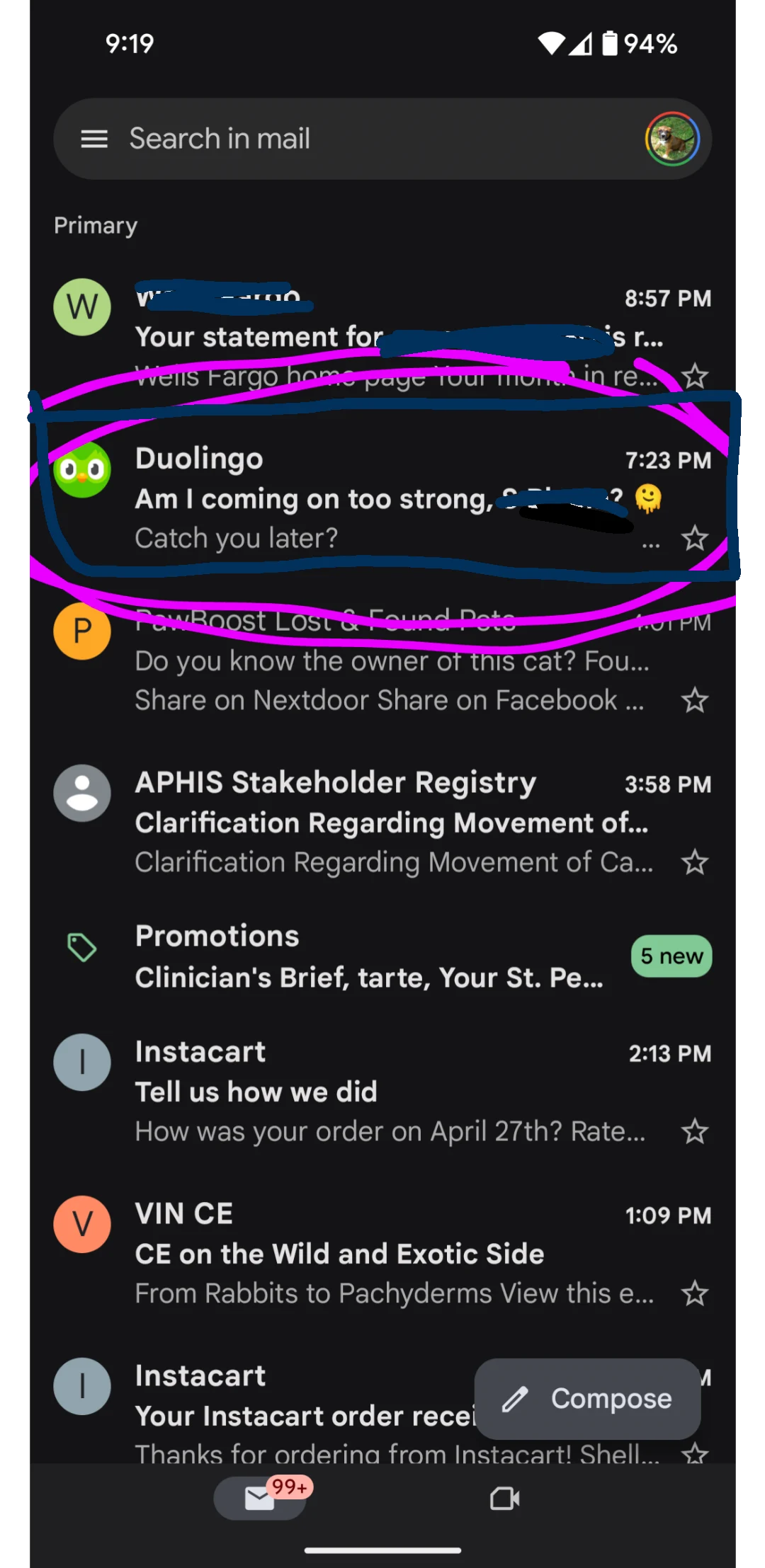
Task: Select the APHIS Stakeholder Registry avatar
Action: (x=82, y=793)
